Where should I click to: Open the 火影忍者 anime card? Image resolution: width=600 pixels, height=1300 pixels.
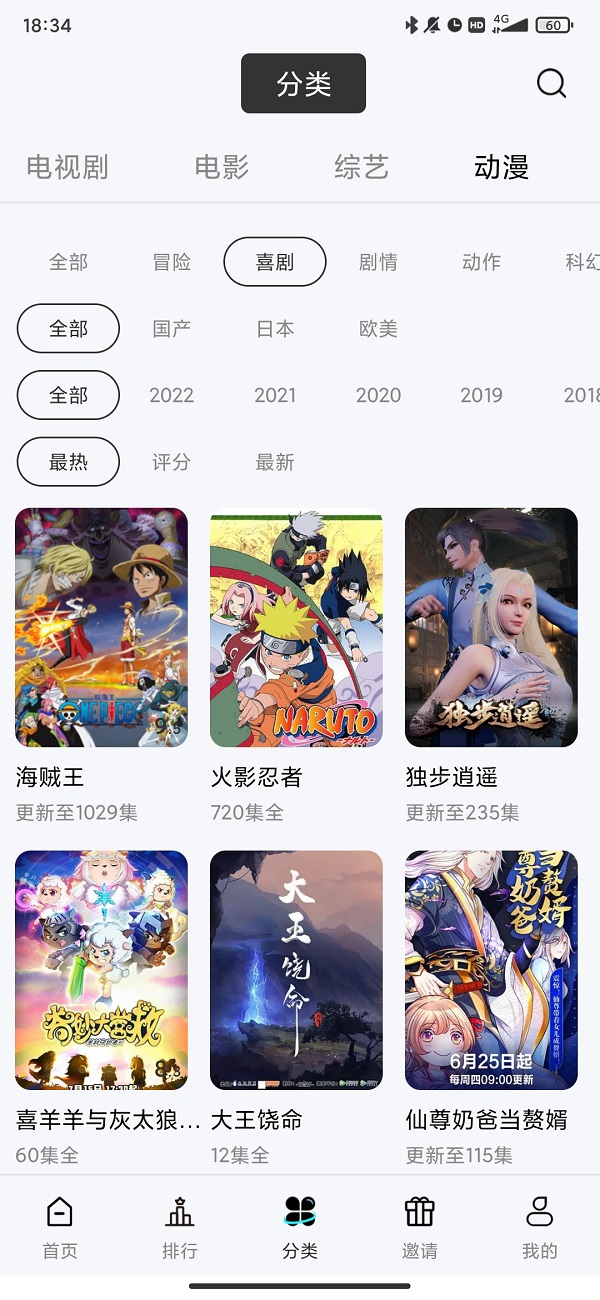[x=296, y=628]
